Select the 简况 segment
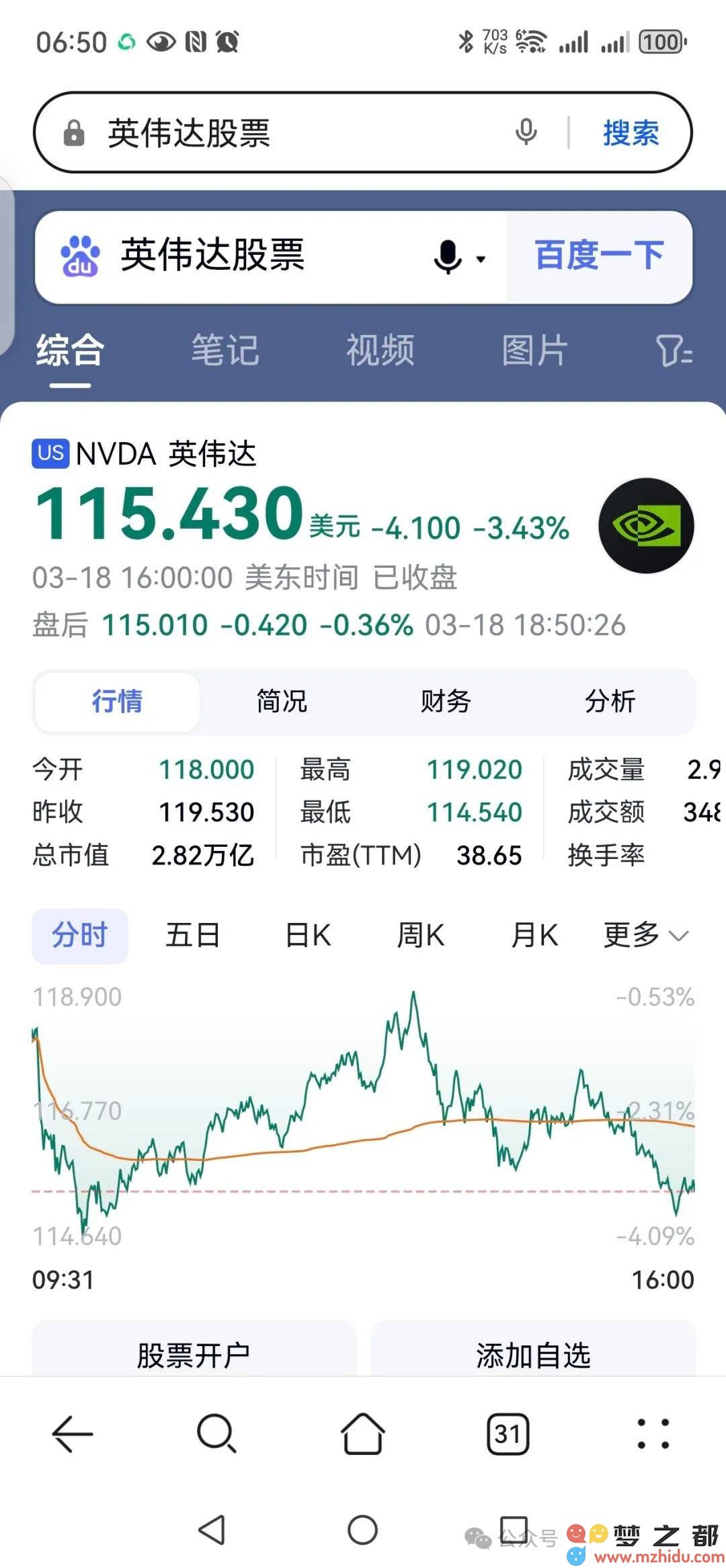This screenshot has width=726, height=1568. 282,701
